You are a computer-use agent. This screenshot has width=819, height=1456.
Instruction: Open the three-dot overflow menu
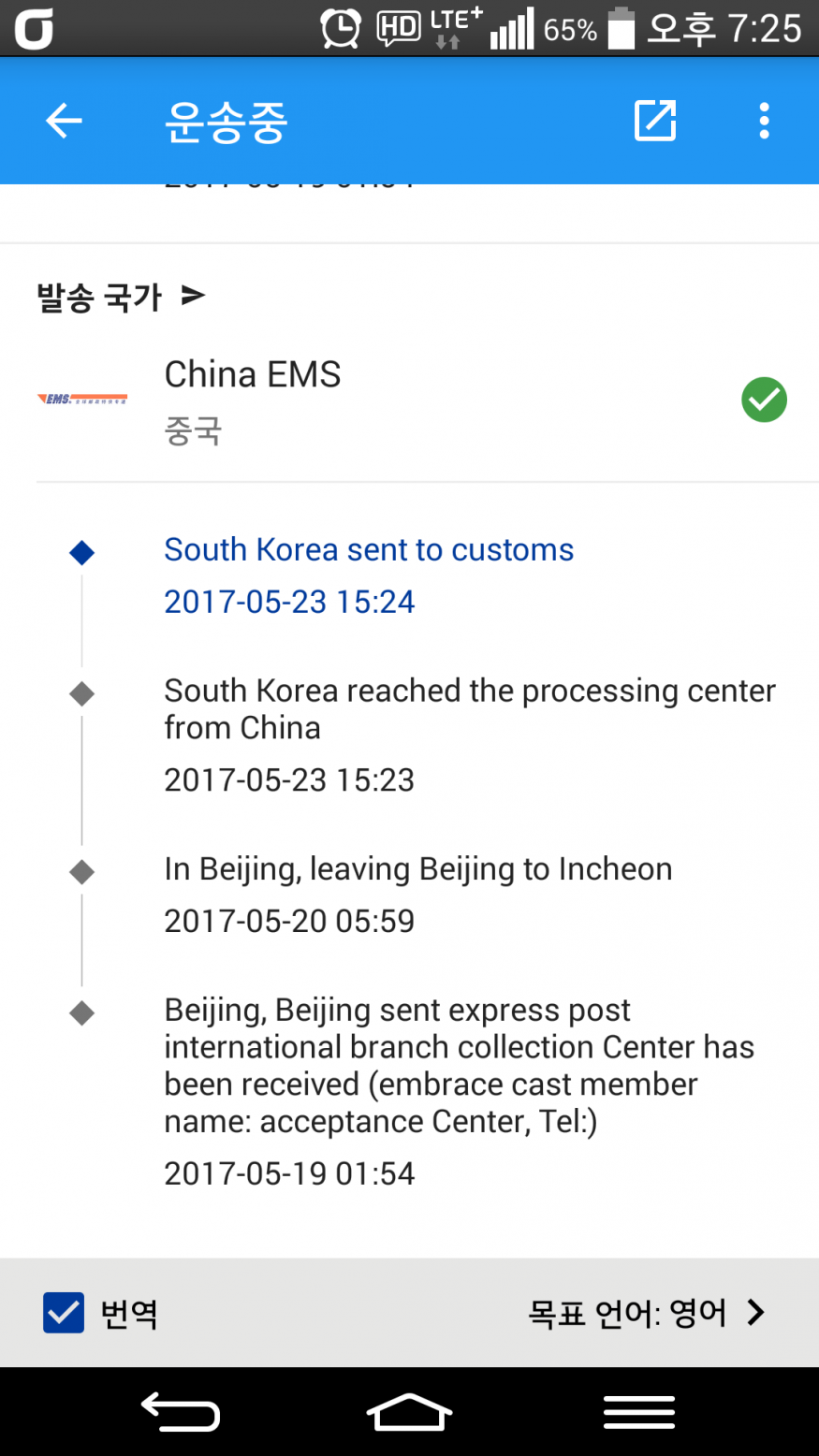pyautogui.click(x=764, y=121)
